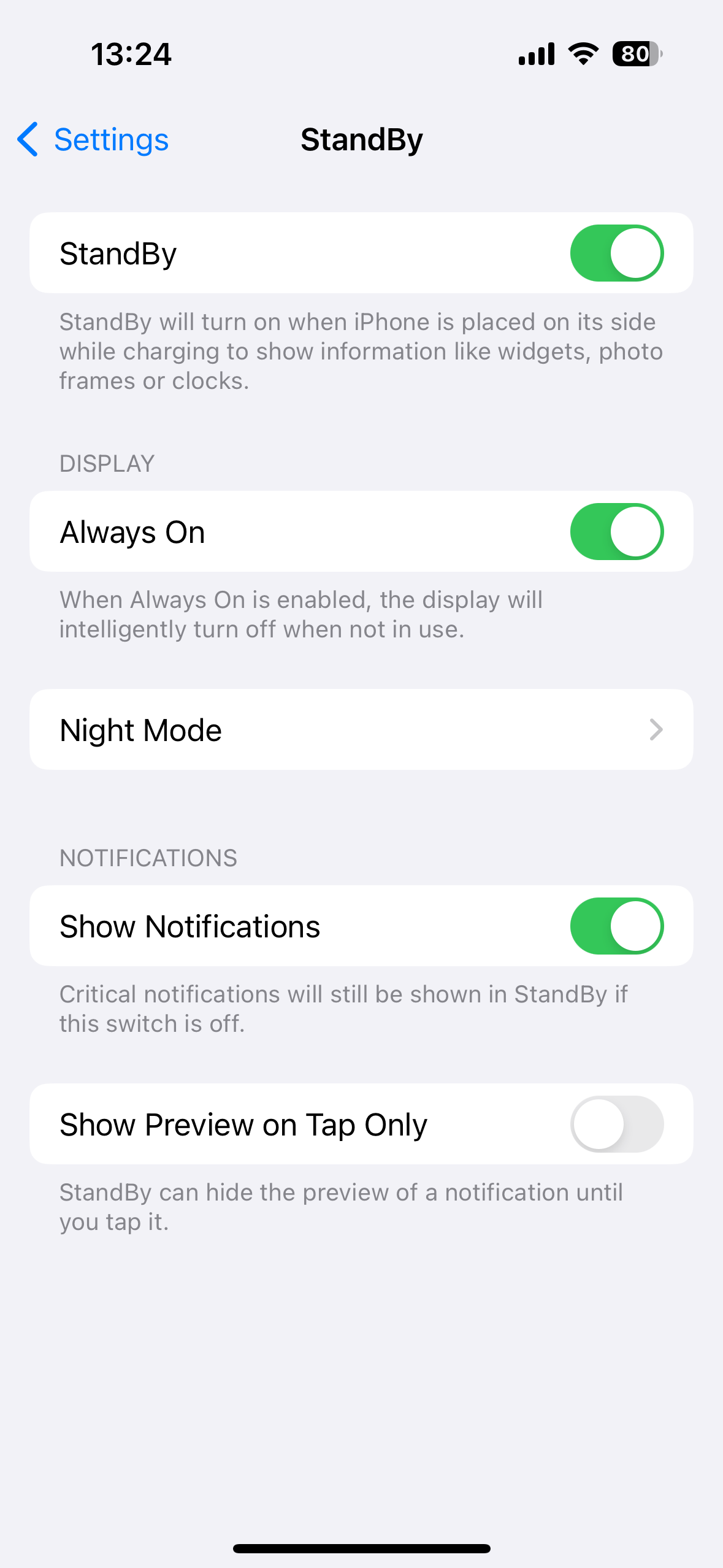Image resolution: width=723 pixels, height=1568 pixels.
Task: Tap the NOTIFICATIONS section header
Action: (148, 858)
